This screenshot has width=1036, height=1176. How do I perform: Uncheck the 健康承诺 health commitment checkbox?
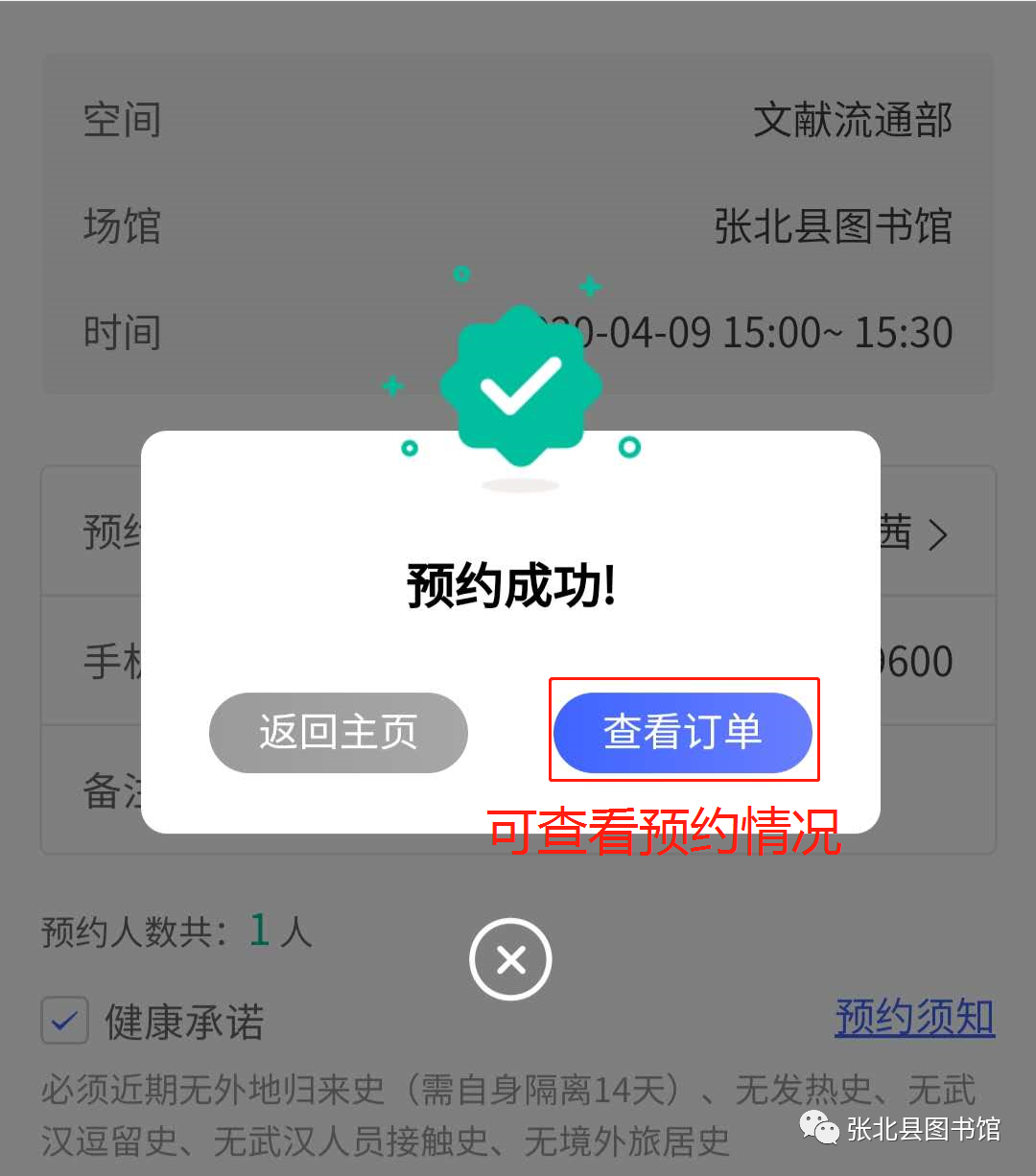(x=63, y=1021)
